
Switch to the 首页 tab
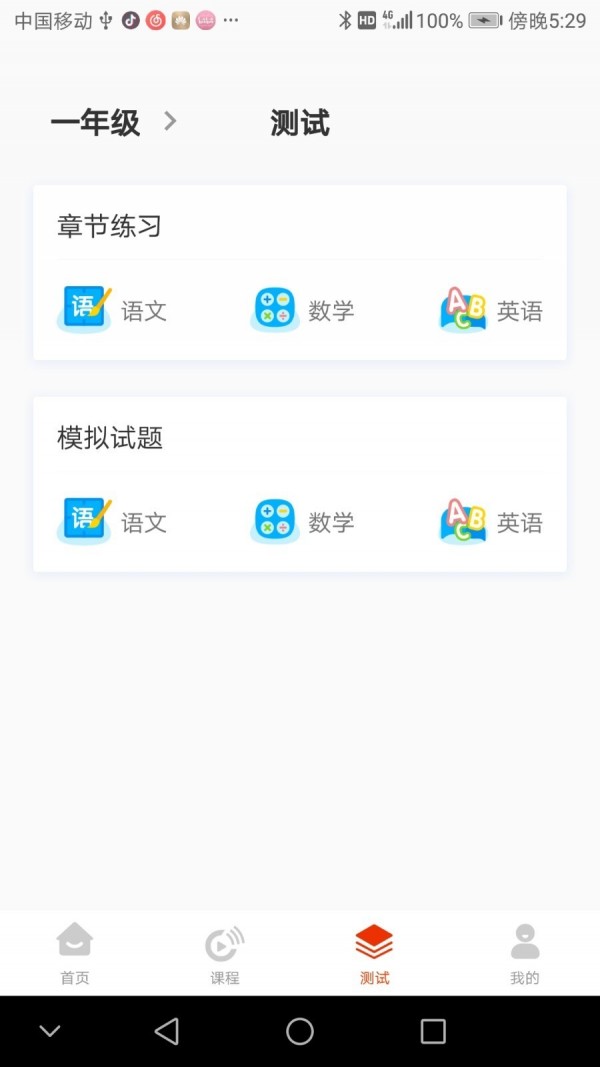click(x=75, y=953)
